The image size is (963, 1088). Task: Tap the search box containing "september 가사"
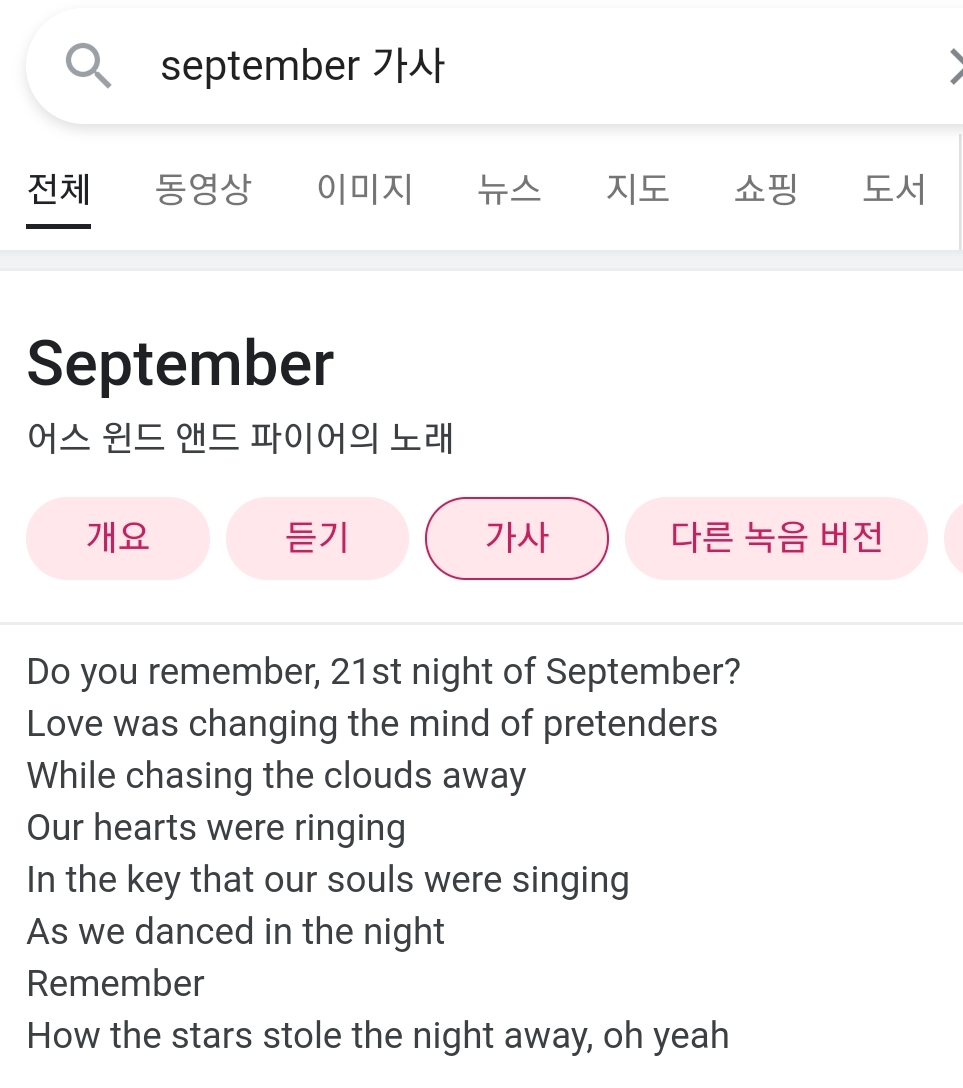click(494, 66)
